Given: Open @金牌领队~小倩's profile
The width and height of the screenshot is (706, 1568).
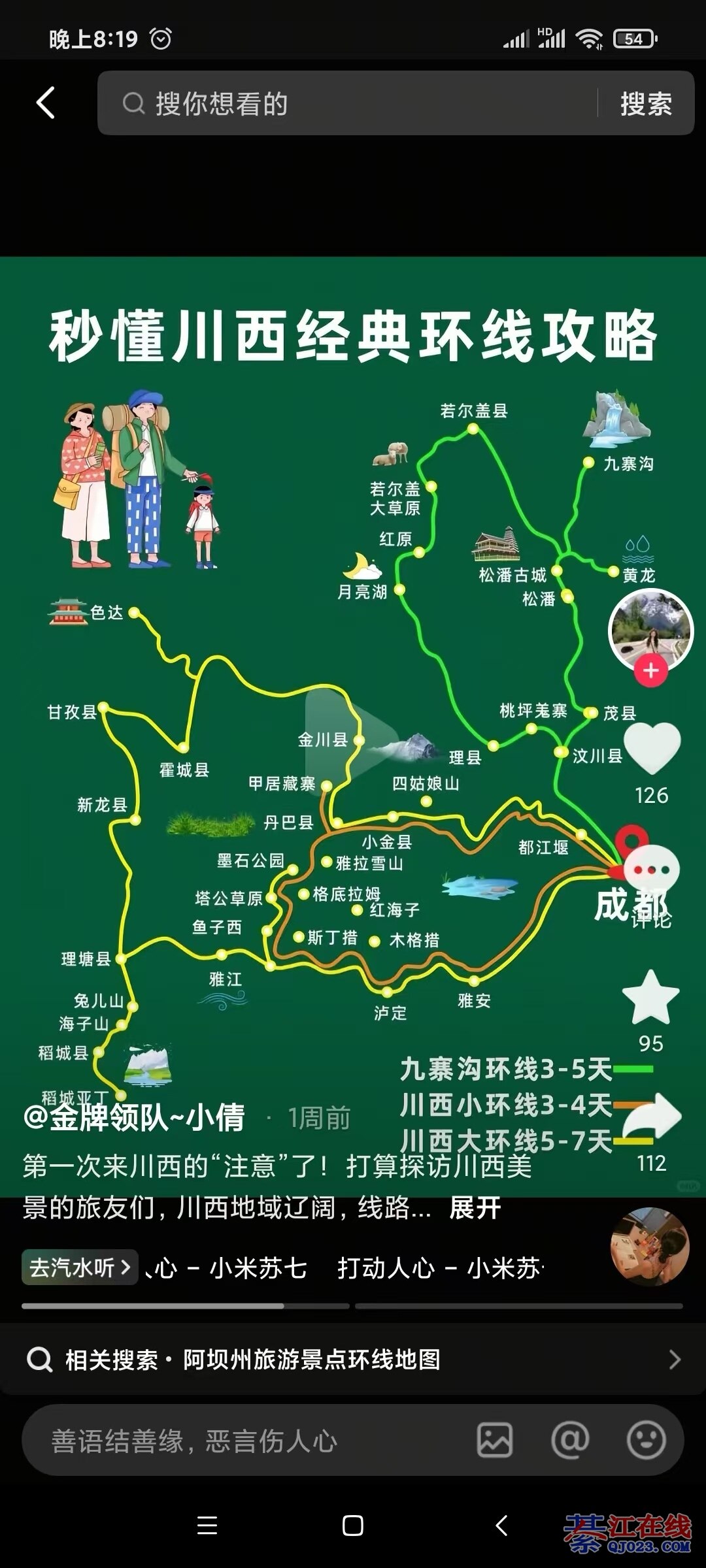Looking at the screenshot, I should pyautogui.click(x=134, y=1117).
